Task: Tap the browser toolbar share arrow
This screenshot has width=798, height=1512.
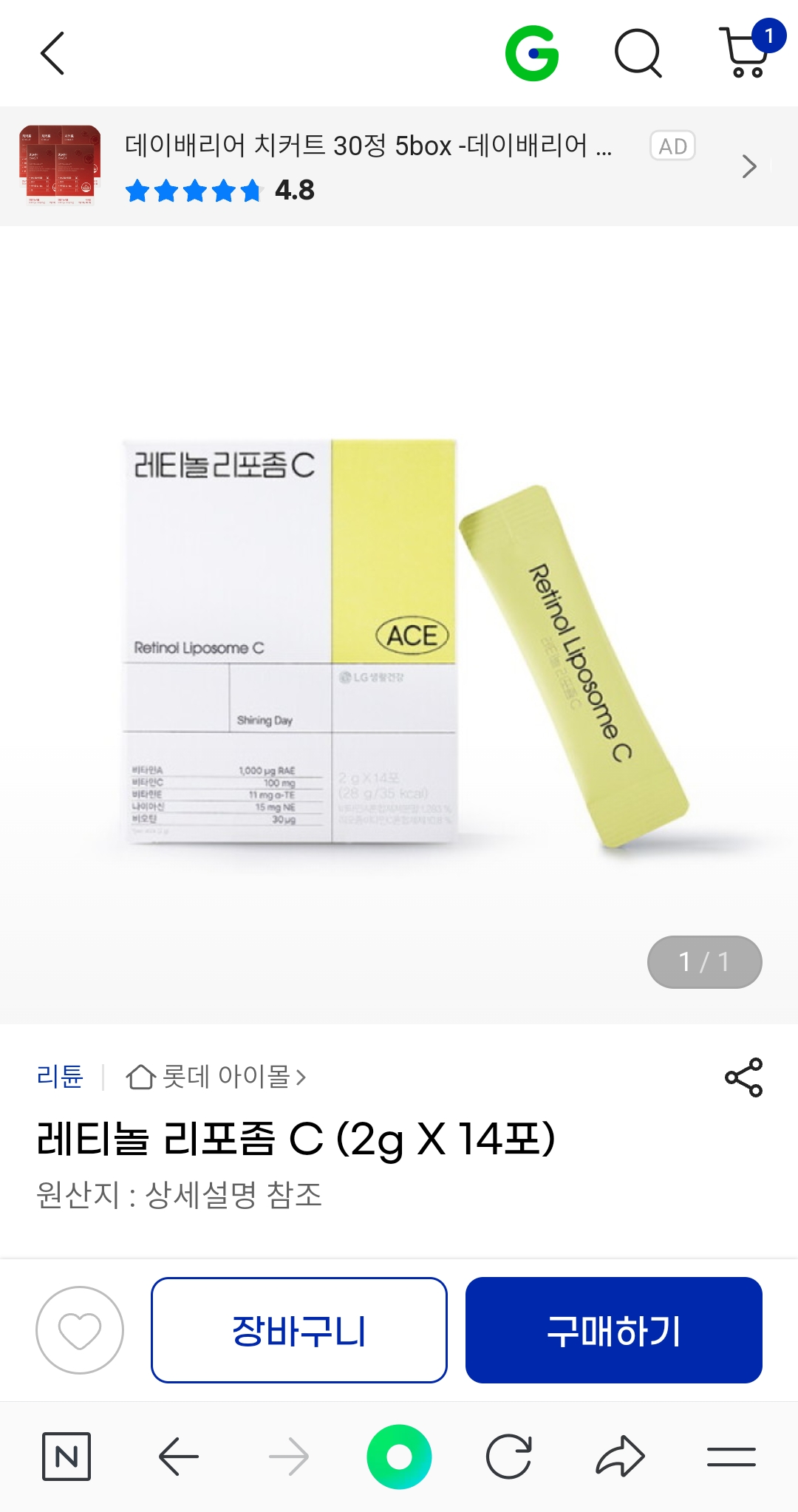Action: [620, 1457]
